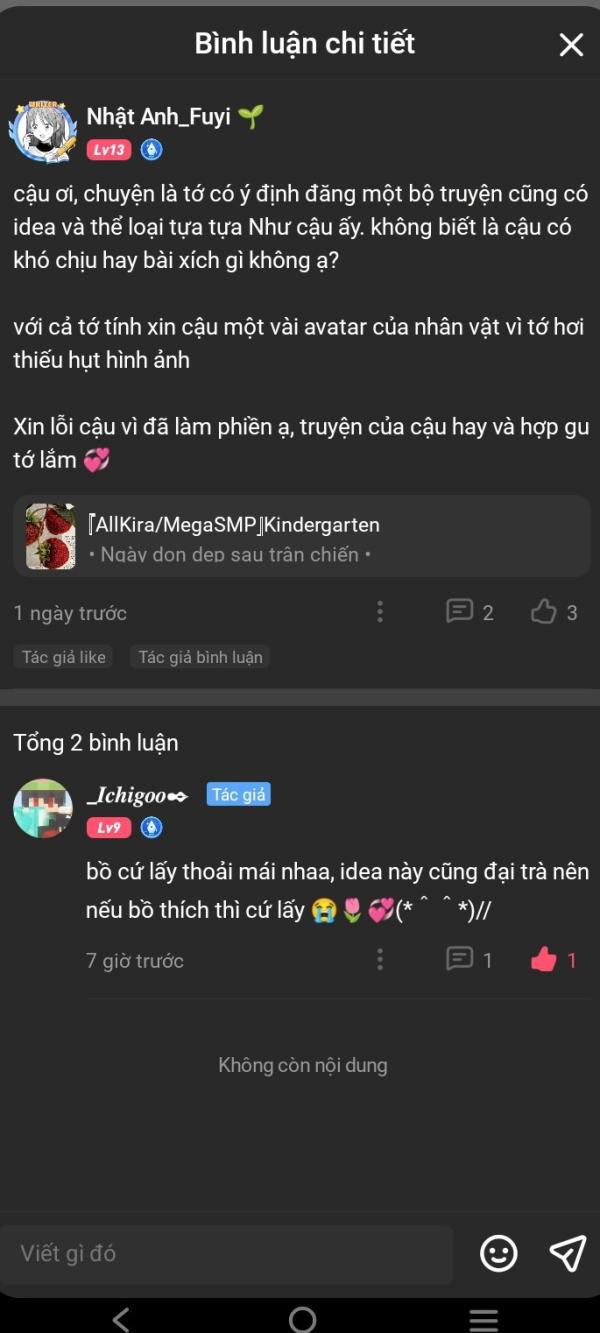
Task: Tap reply icon on _Ichigoo's comment
Action: point(460,959)
